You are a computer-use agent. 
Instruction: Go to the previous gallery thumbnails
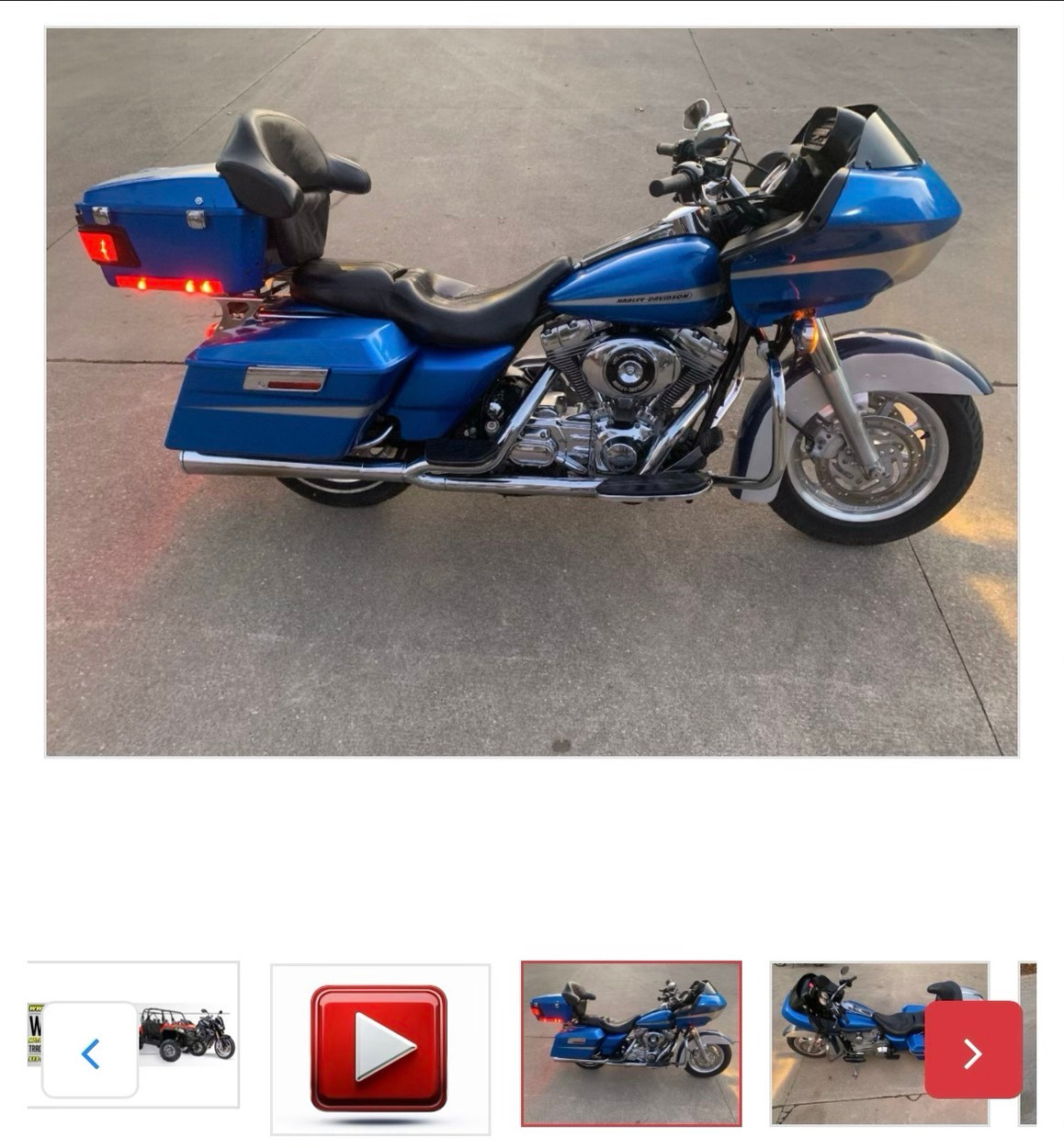tap(90, 1050)
